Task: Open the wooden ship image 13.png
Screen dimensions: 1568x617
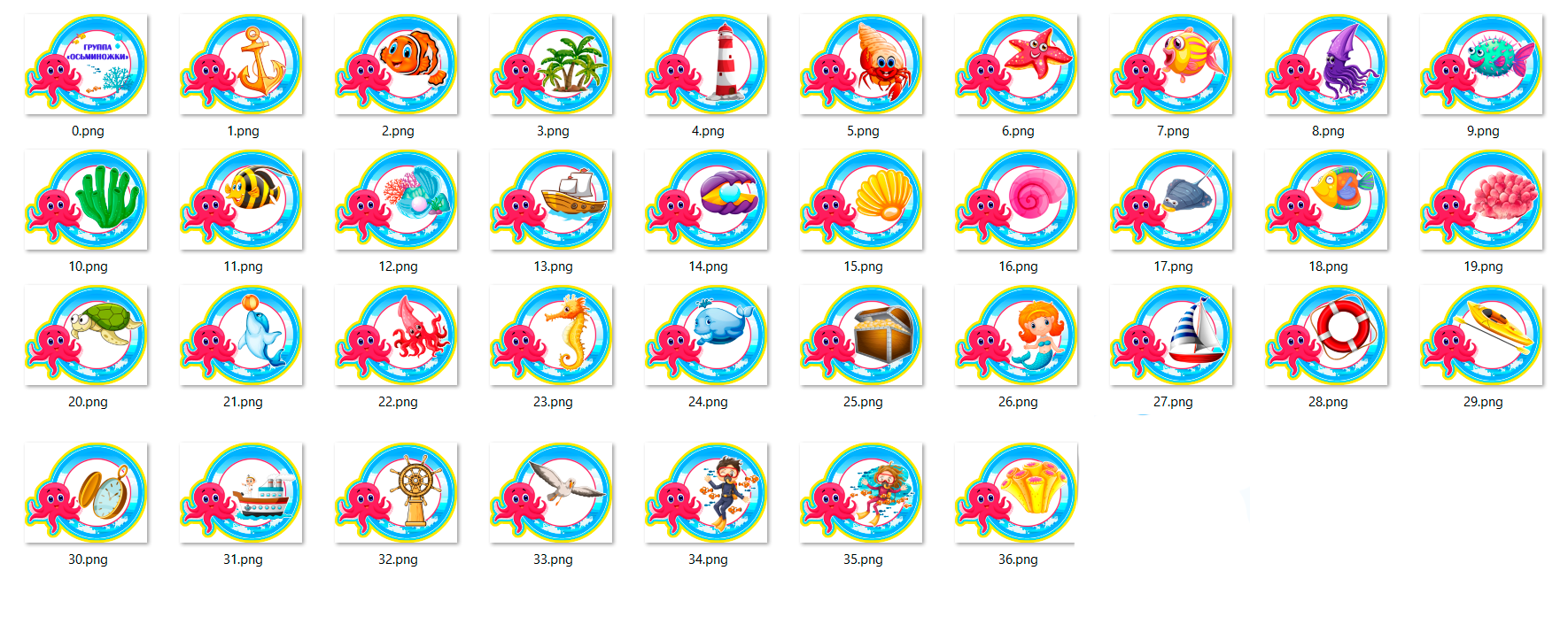Action: (x=551, y=200)
